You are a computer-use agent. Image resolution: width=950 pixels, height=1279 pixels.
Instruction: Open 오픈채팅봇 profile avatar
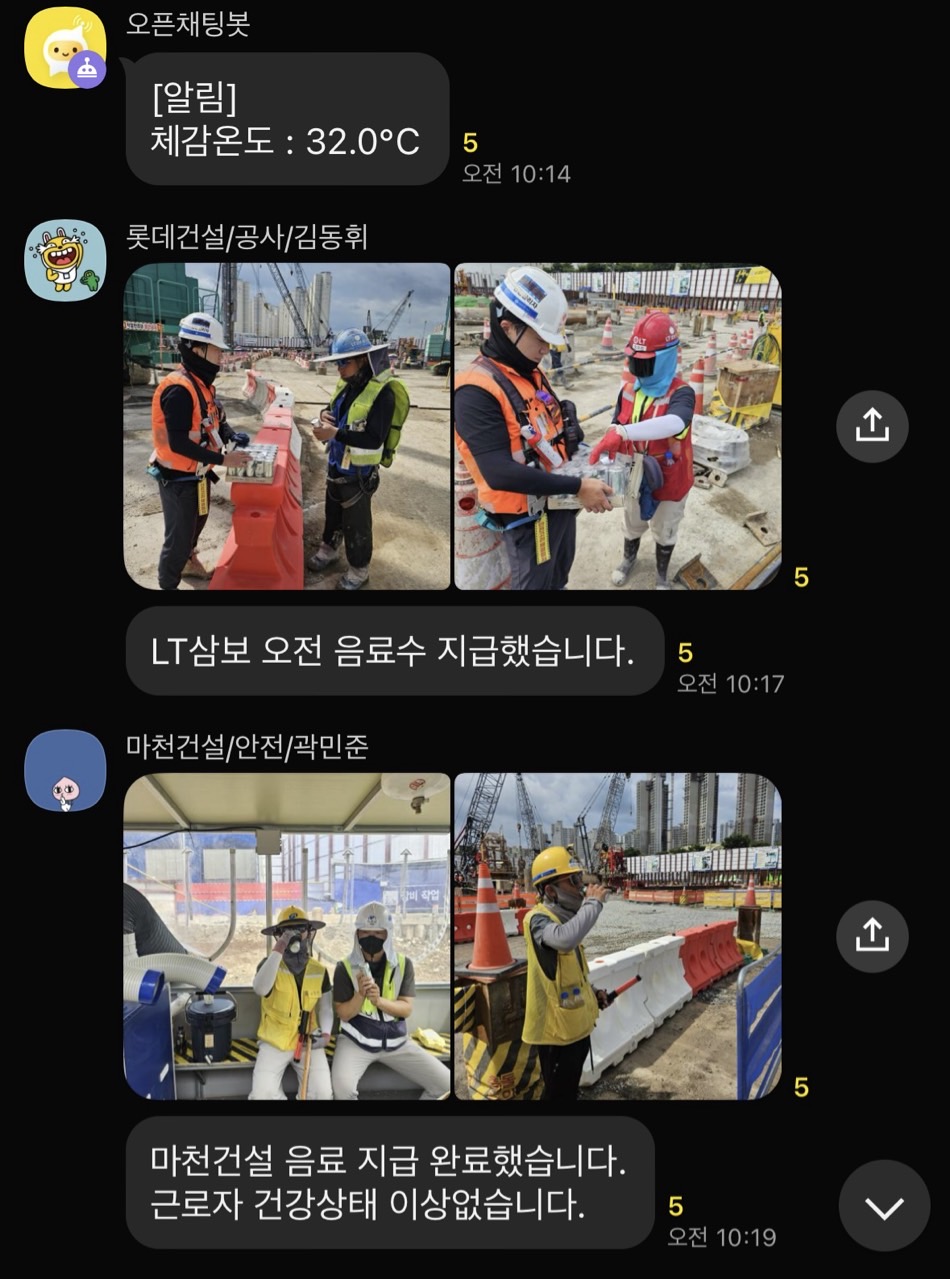click(x=65, y=47)
